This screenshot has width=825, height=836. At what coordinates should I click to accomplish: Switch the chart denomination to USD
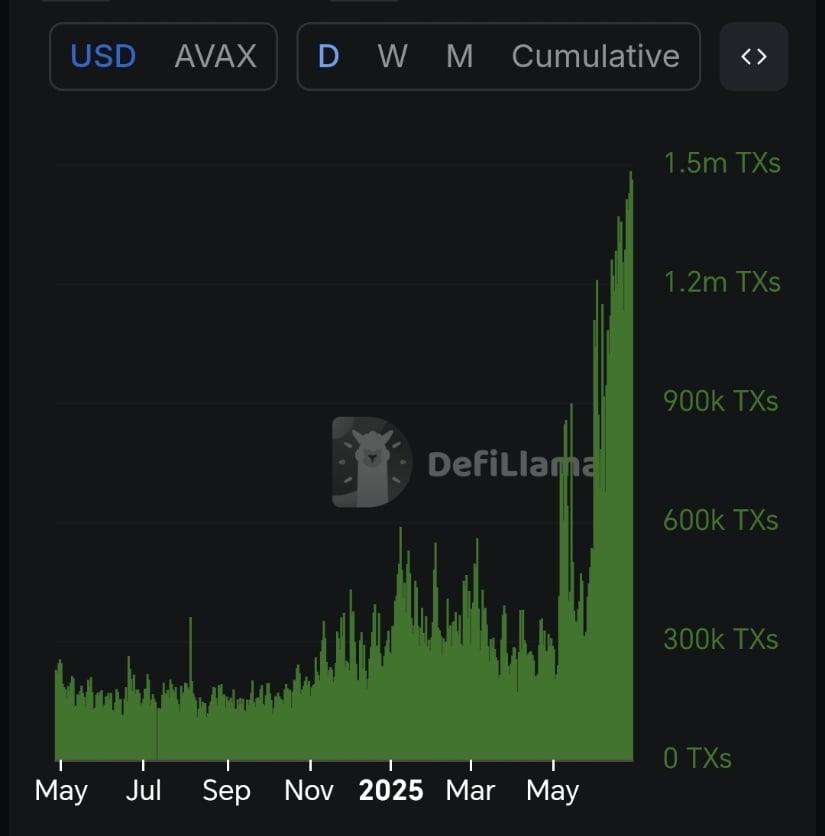[x=102, y=56]
